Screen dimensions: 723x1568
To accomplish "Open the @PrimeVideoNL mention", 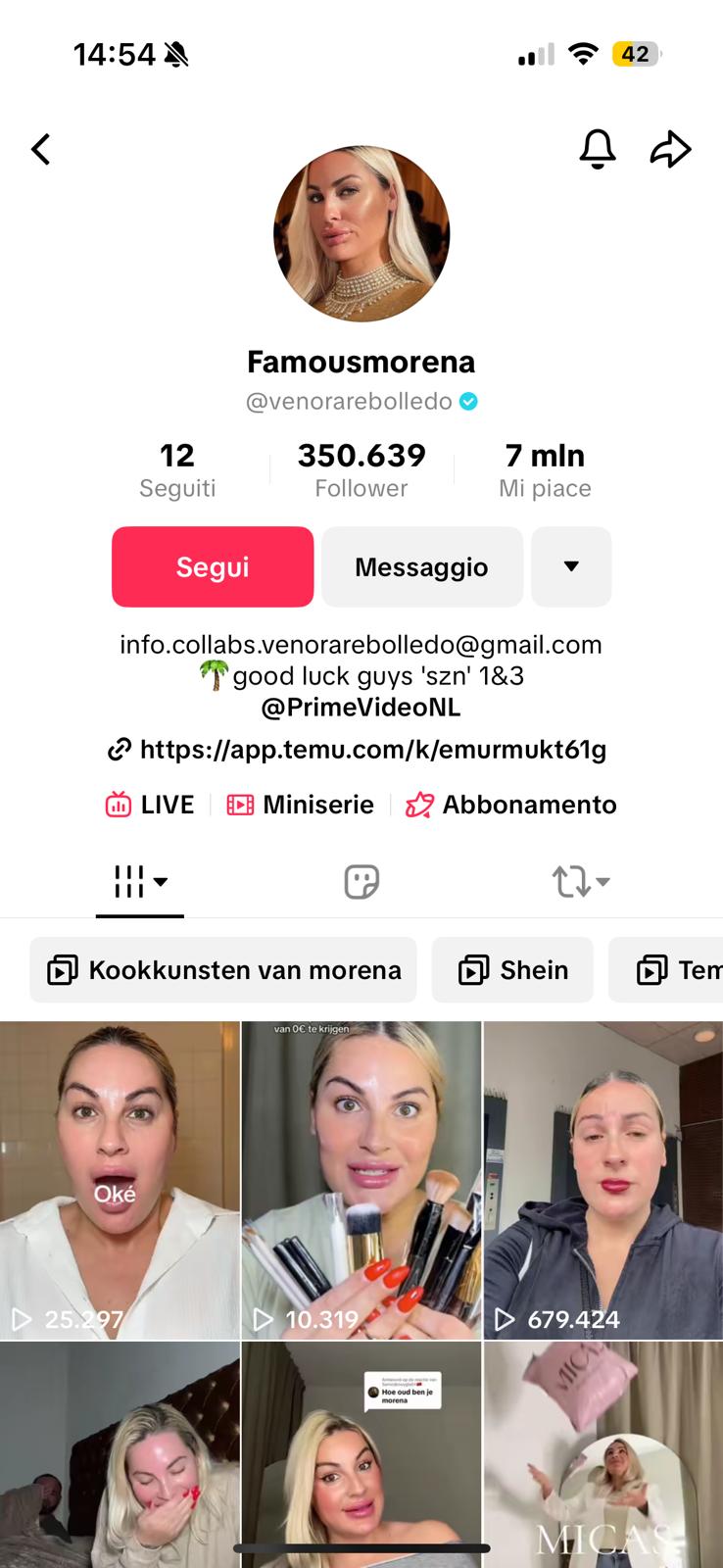I will pos(361,707).
